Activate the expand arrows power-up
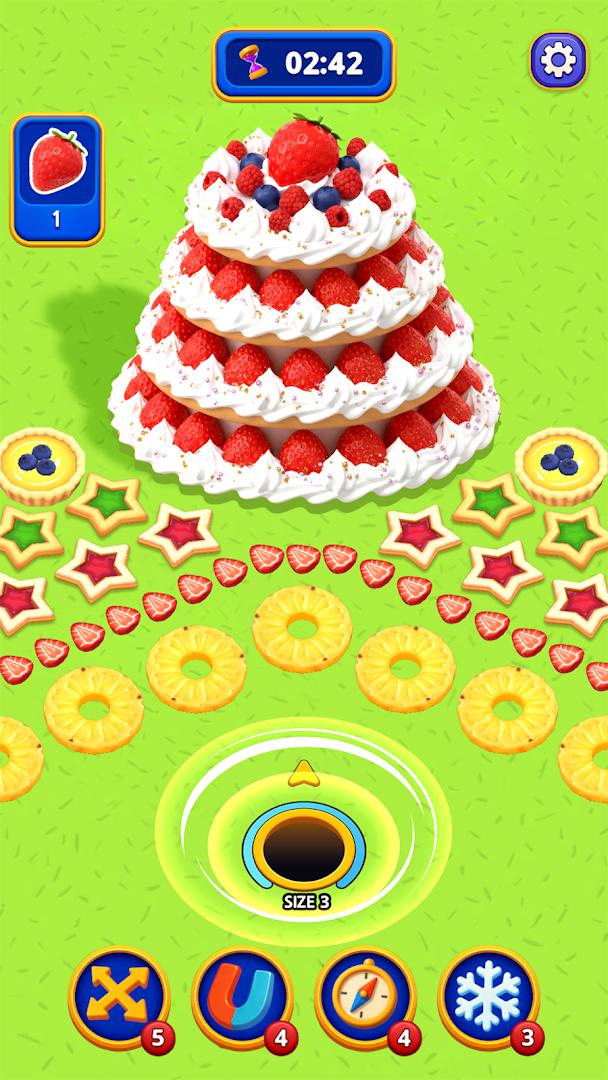This screenshot has height=1080, width=608. (x=117, y=997)
